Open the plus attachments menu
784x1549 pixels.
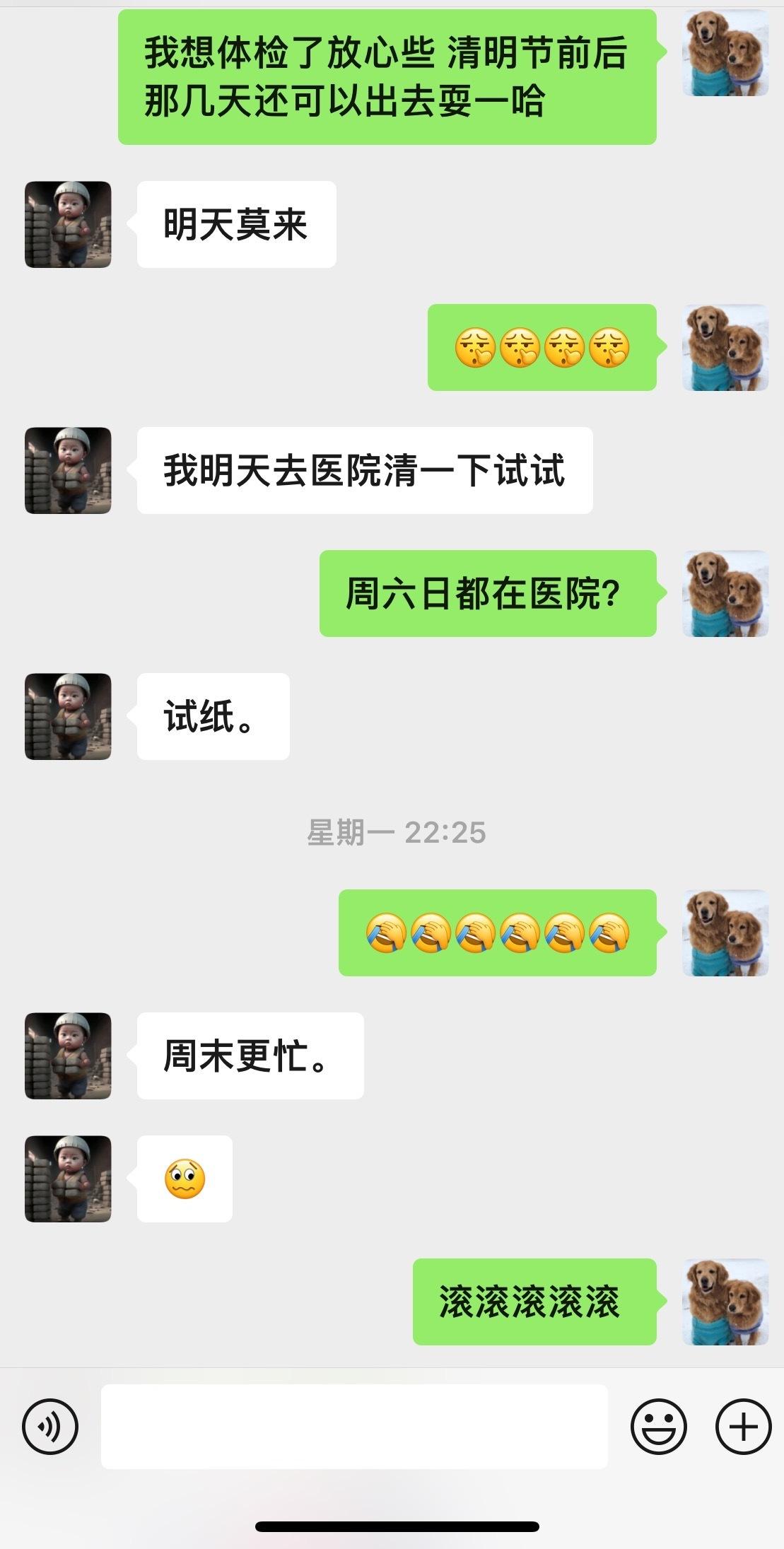(743, 1427)
